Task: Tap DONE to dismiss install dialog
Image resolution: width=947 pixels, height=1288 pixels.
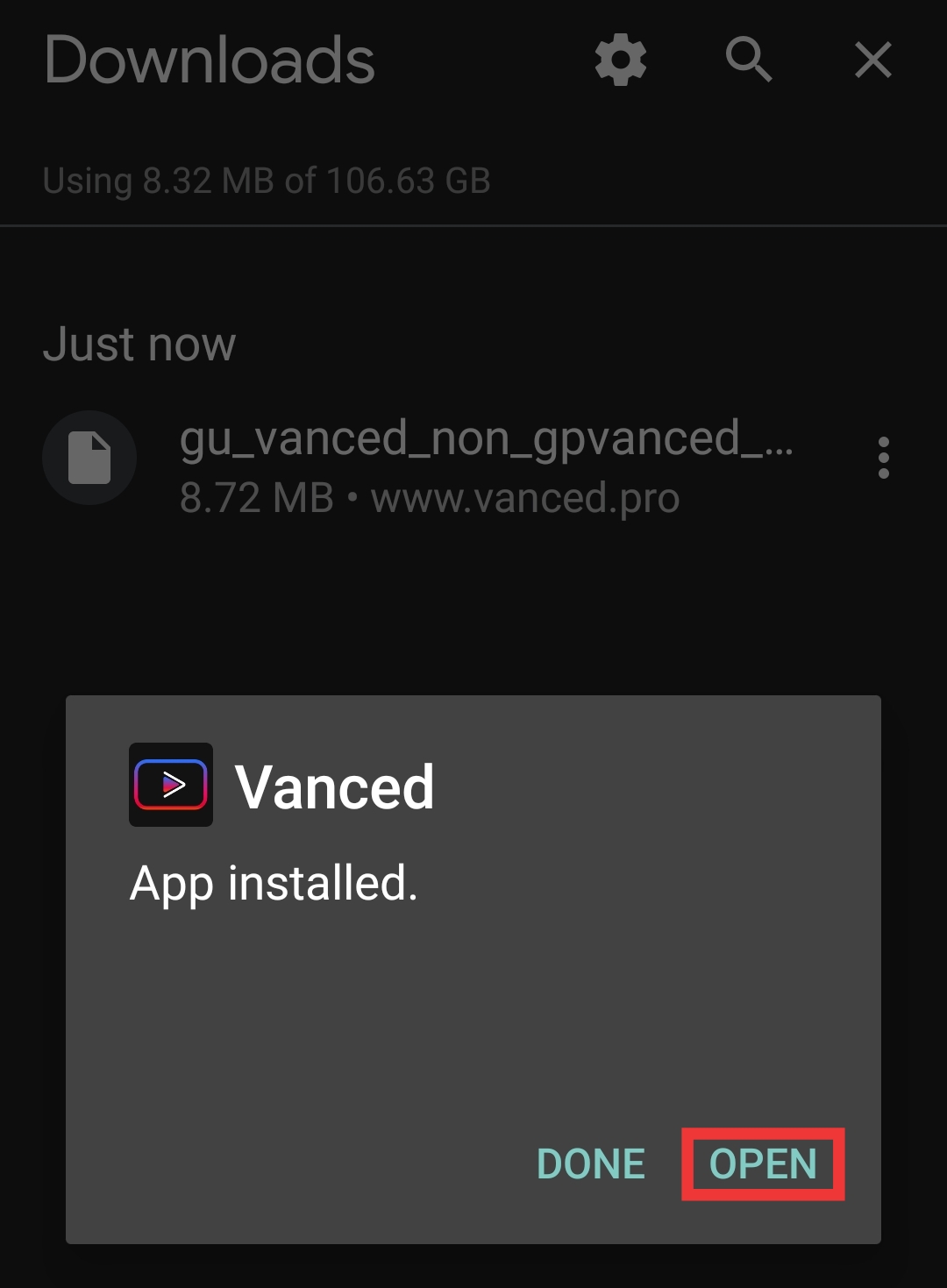Action: pos(590,1164)
